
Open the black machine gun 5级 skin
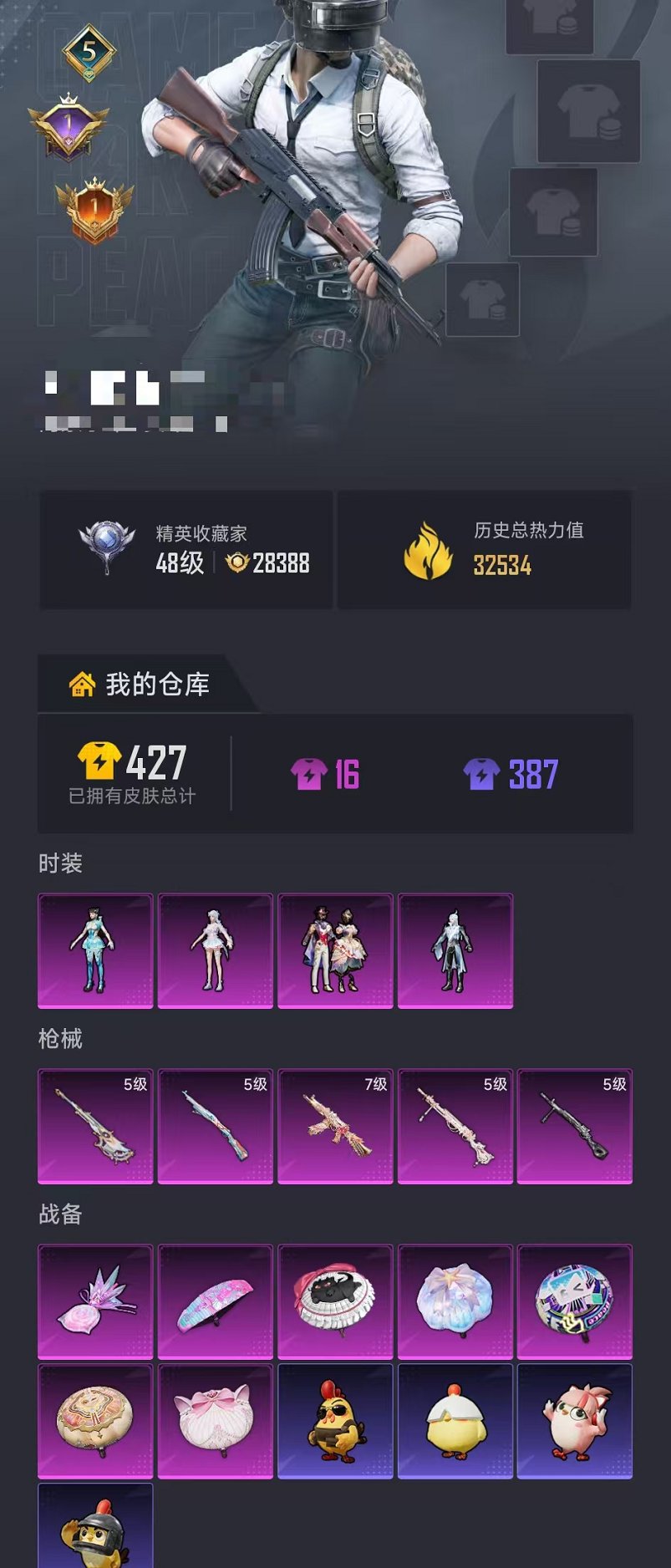click(x=574, y=1126)
